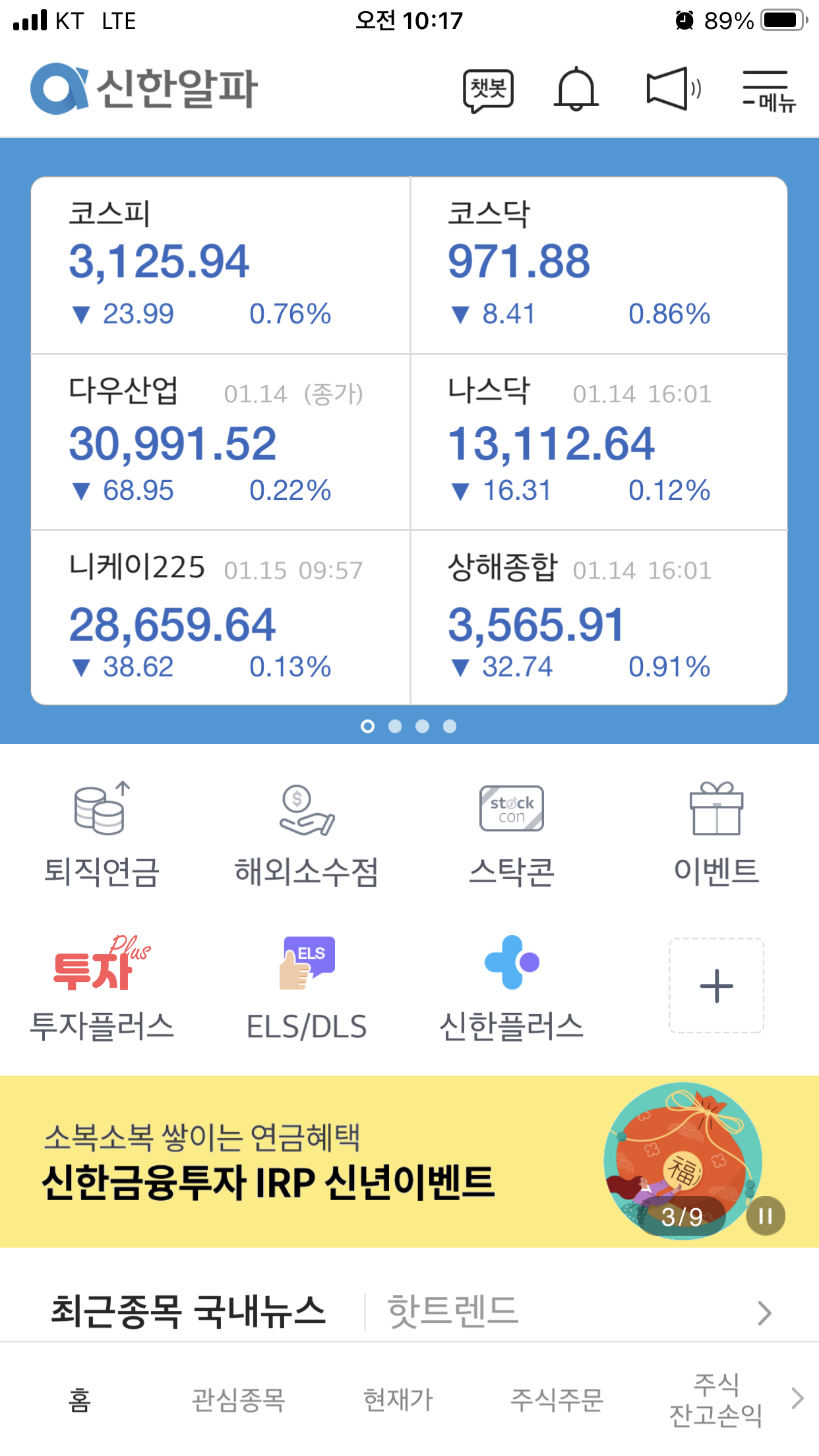The height and width of the screenshot is (1456, 819).
Task: Pause the banner slideshow
Action: pyautogui.click(x=766, y=1215)
